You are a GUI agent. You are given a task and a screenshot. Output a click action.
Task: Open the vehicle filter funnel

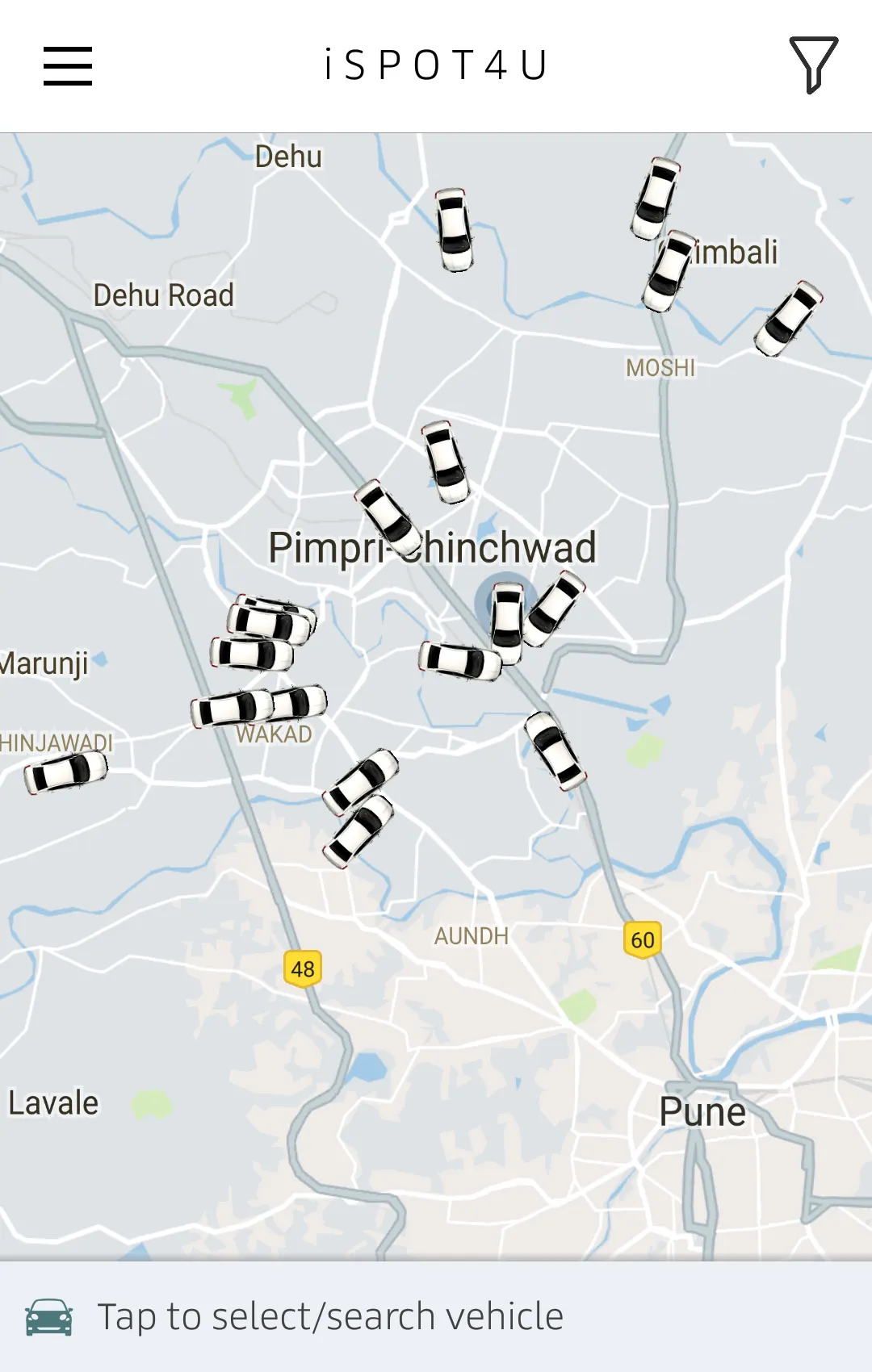(x=813, y=65)
